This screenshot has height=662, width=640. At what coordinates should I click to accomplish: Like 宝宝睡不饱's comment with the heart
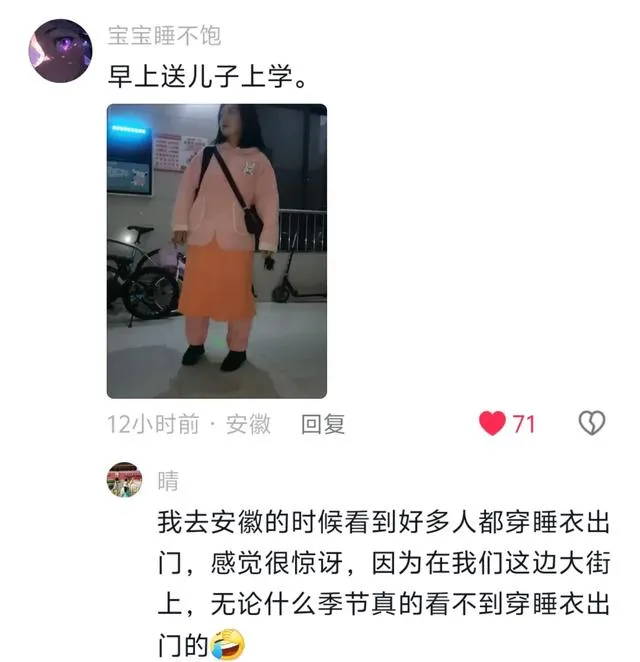pos(493,424)
